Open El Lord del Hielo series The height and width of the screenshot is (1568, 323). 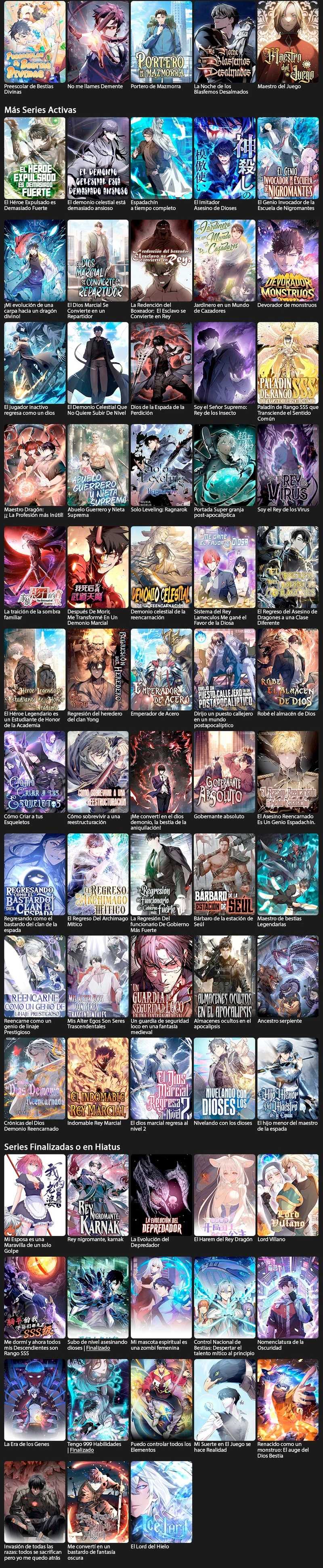pos(161,1502)
